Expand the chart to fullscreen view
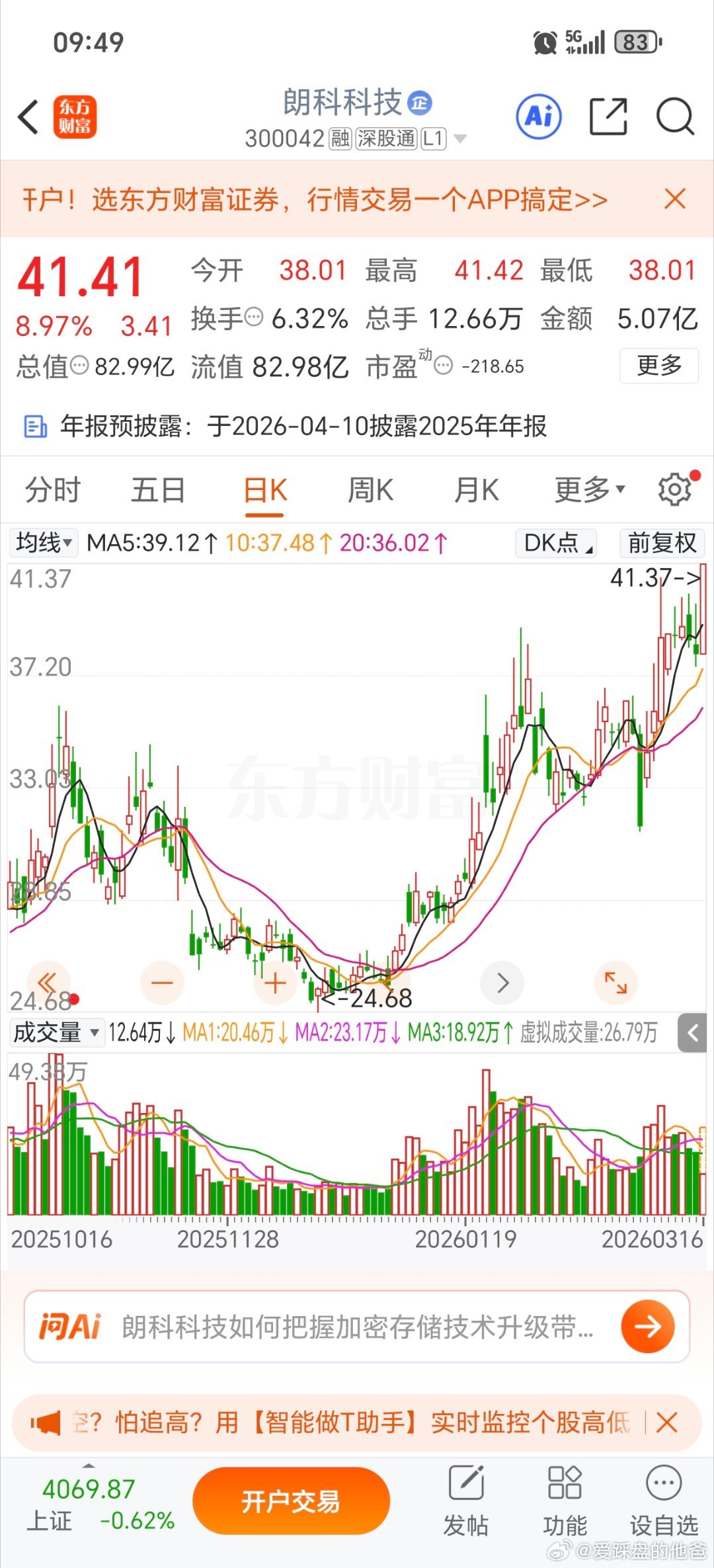Image resolution: width=714 pixels, height=1568 pixels. (615, 983)
